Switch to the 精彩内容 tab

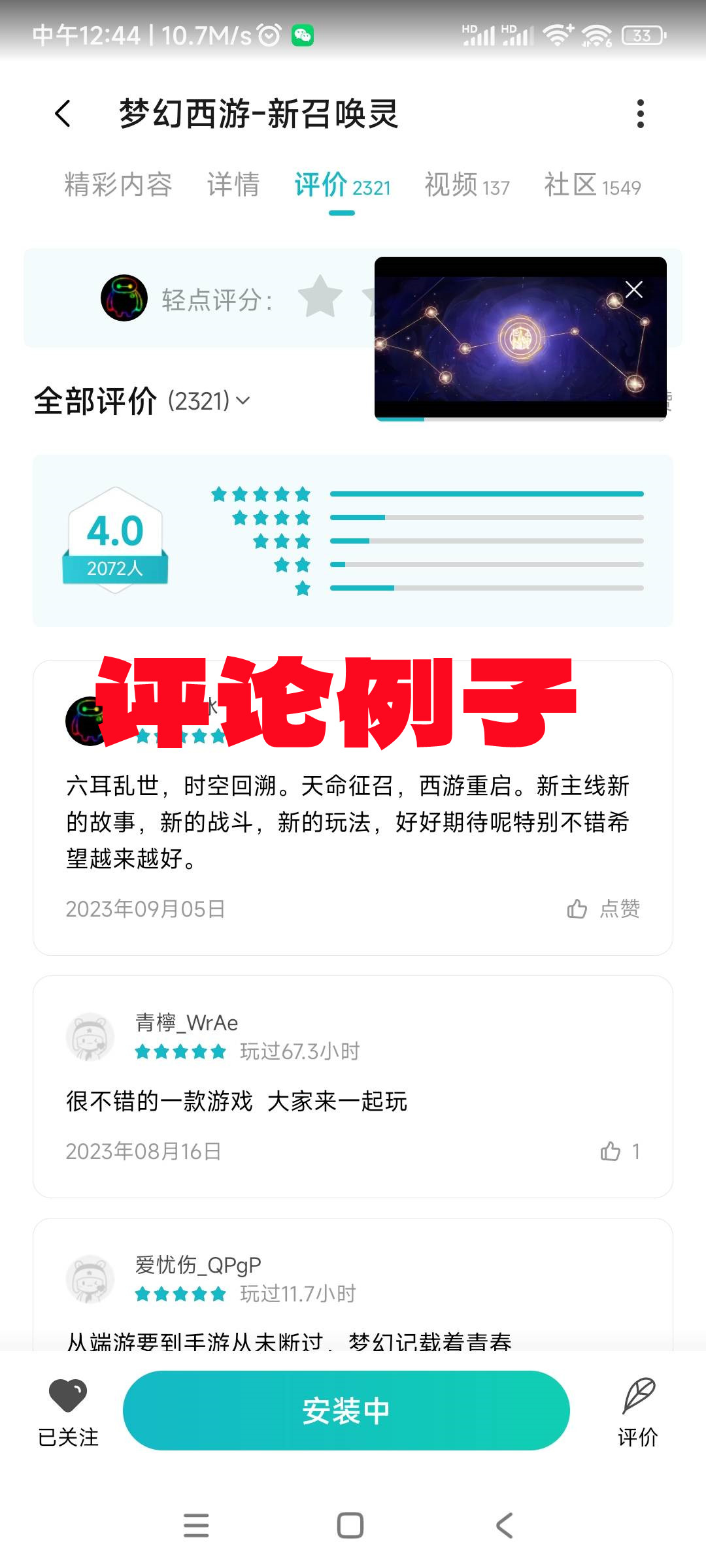[x=118, y=185]
